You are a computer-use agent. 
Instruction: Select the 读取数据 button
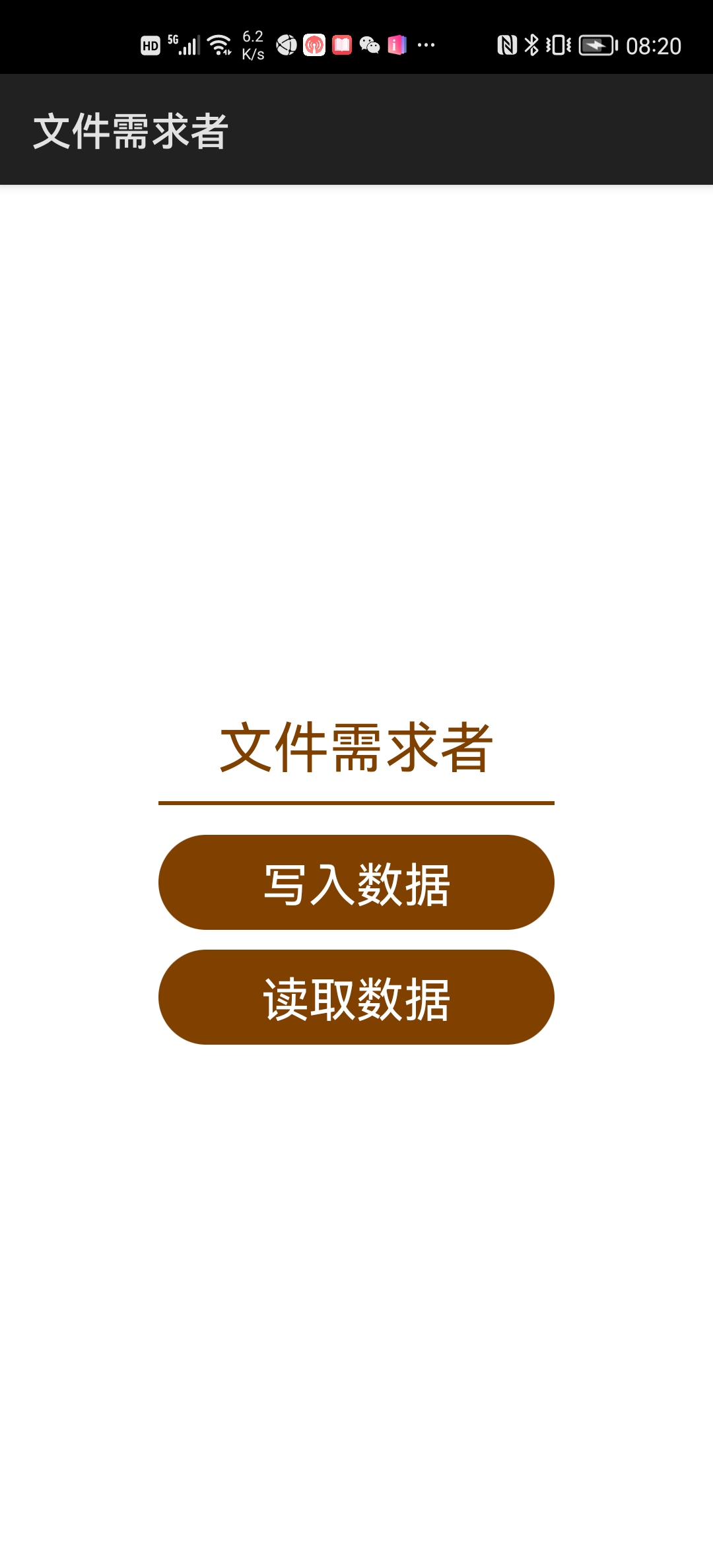click(356, 997)
